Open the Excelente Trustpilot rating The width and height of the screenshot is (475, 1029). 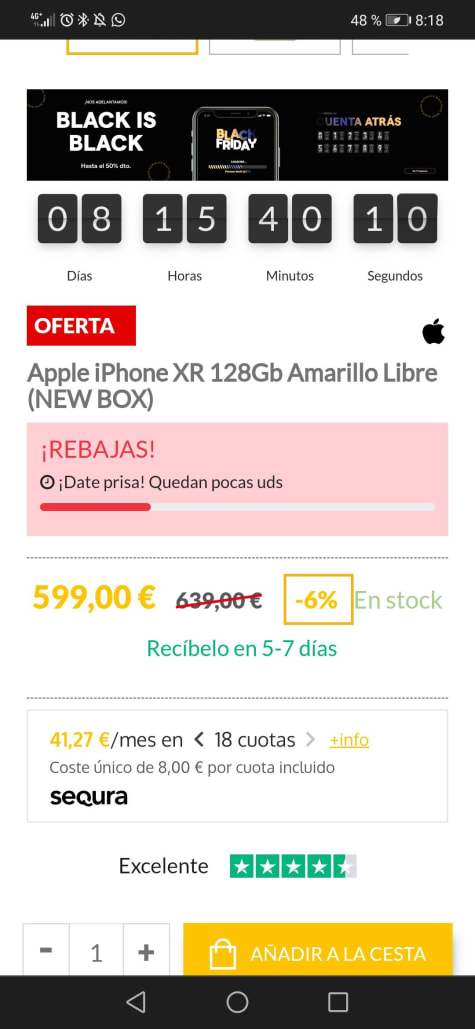[238, 866]
